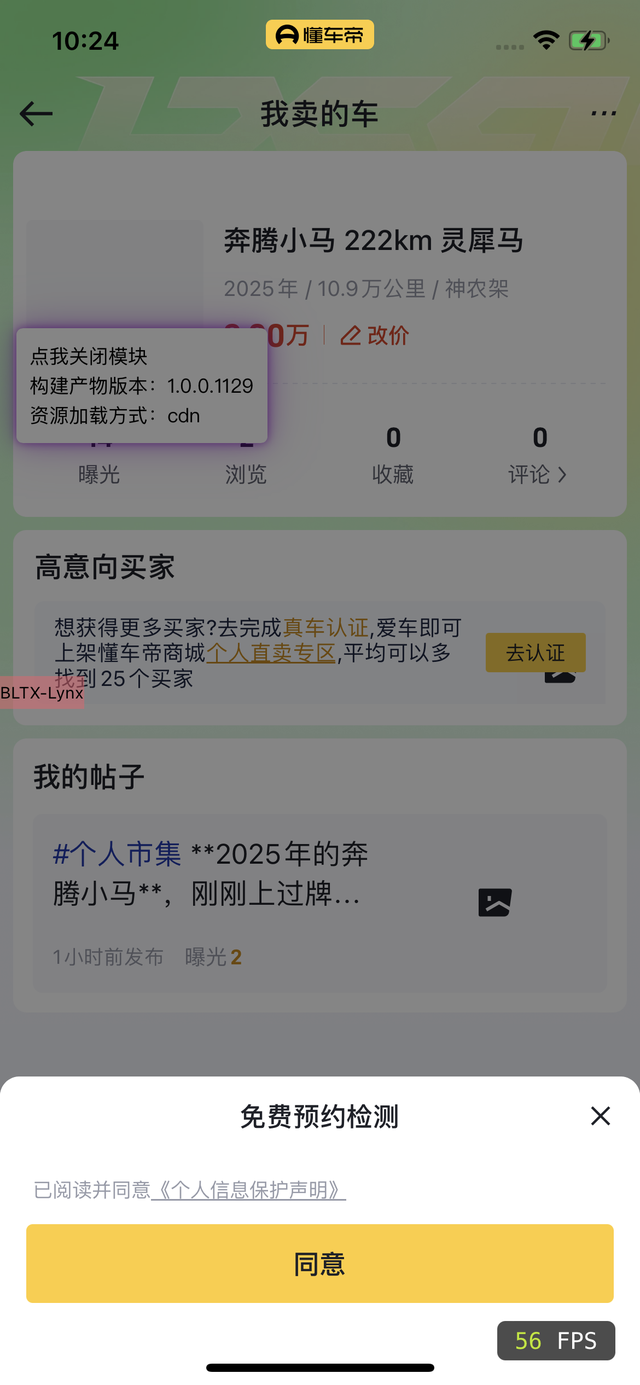The height and width of the screenshot is (1385, 640).
Task: Open the 《个人信息保护声明》 link
Action: 248,1190
